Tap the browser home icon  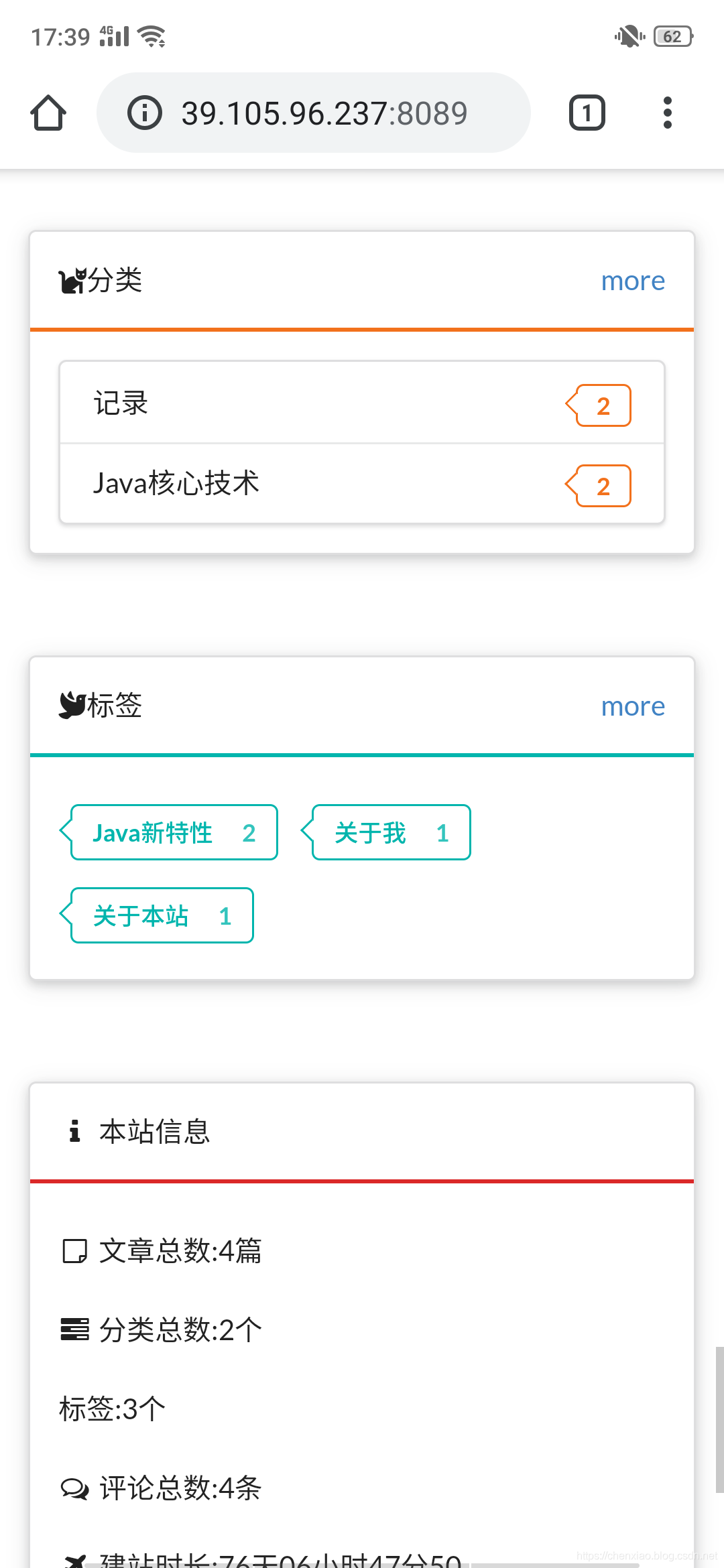click(48, 113)
